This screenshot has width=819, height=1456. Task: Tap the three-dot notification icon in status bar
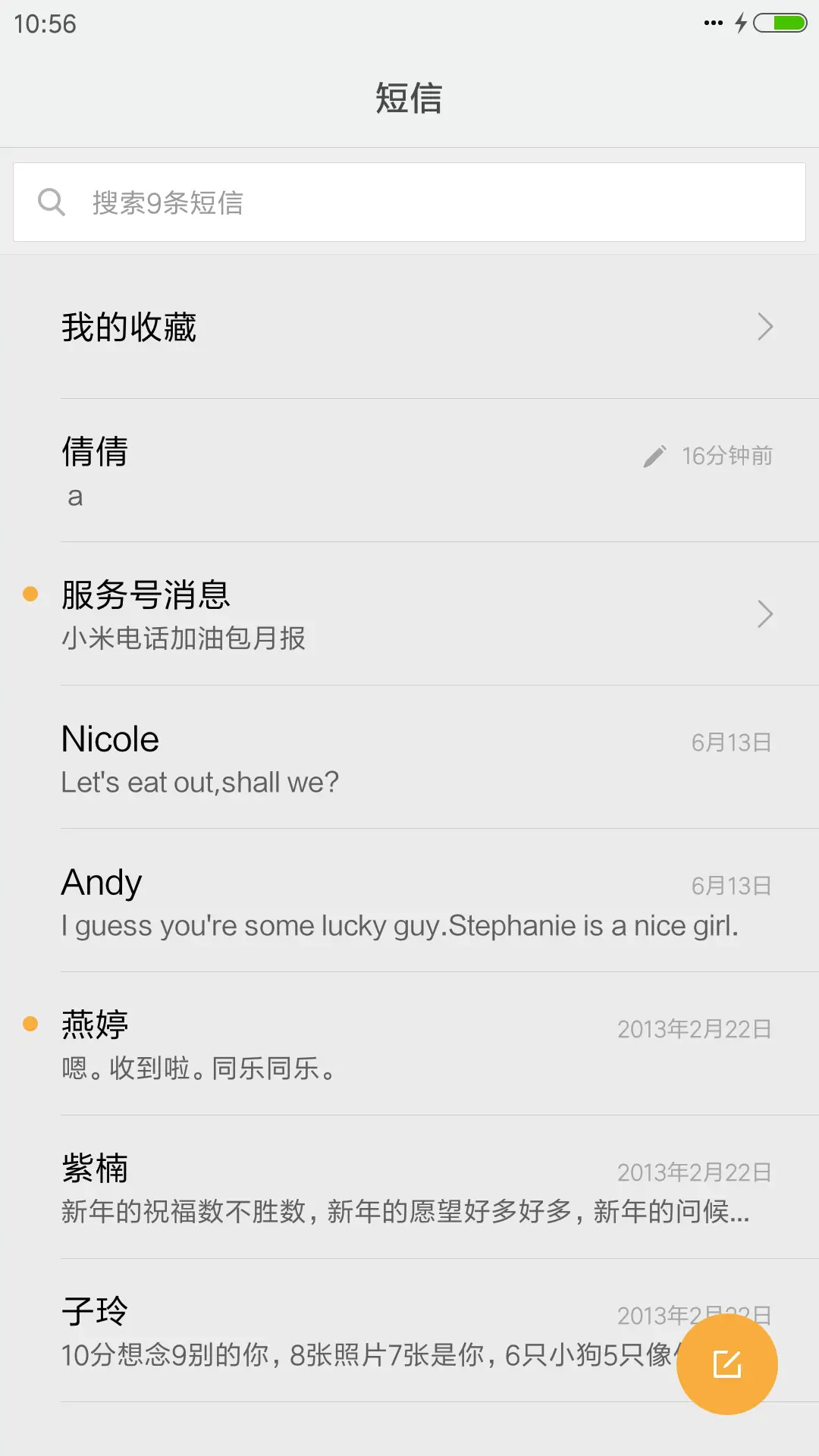711,23
